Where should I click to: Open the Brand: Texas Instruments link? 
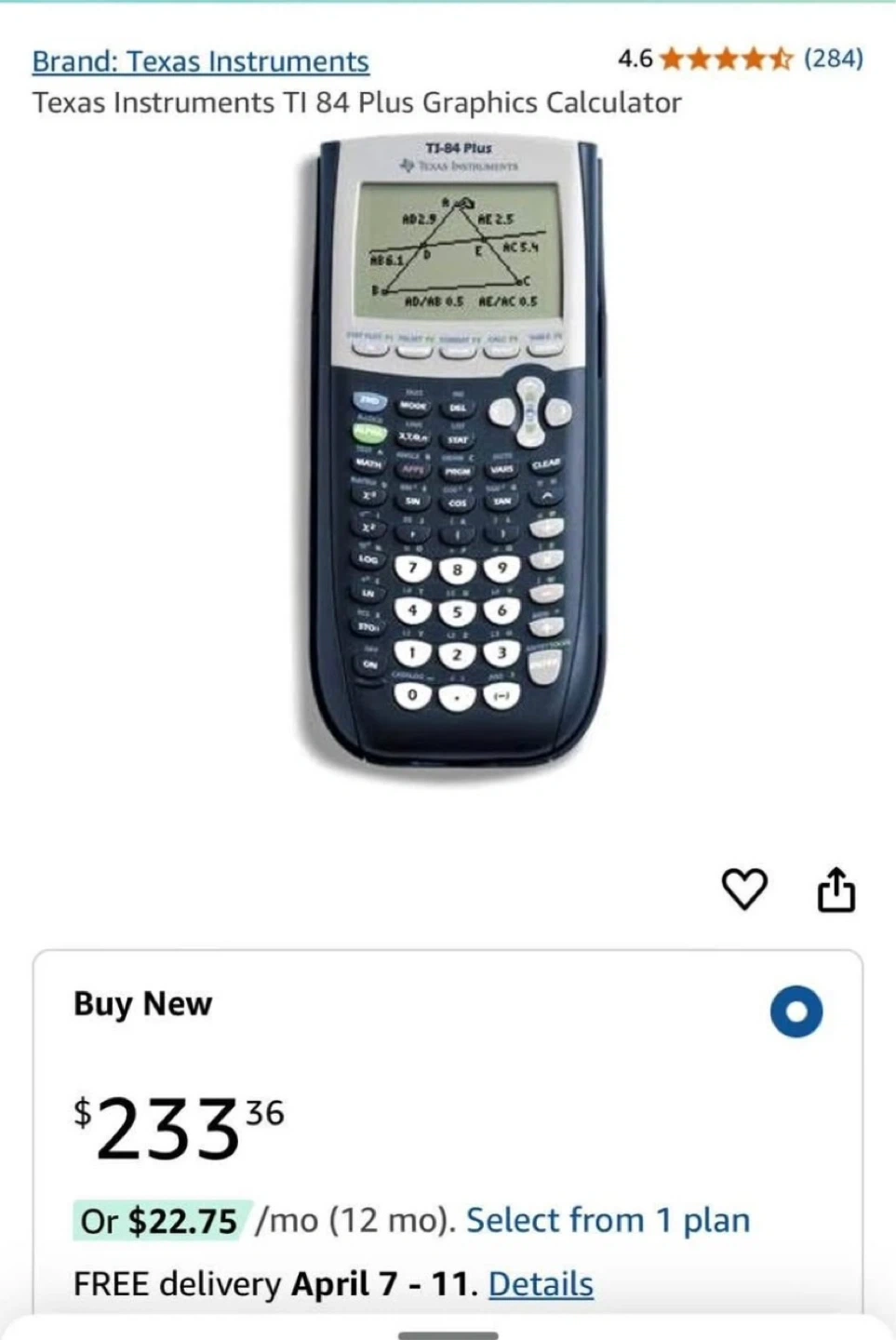200,61
